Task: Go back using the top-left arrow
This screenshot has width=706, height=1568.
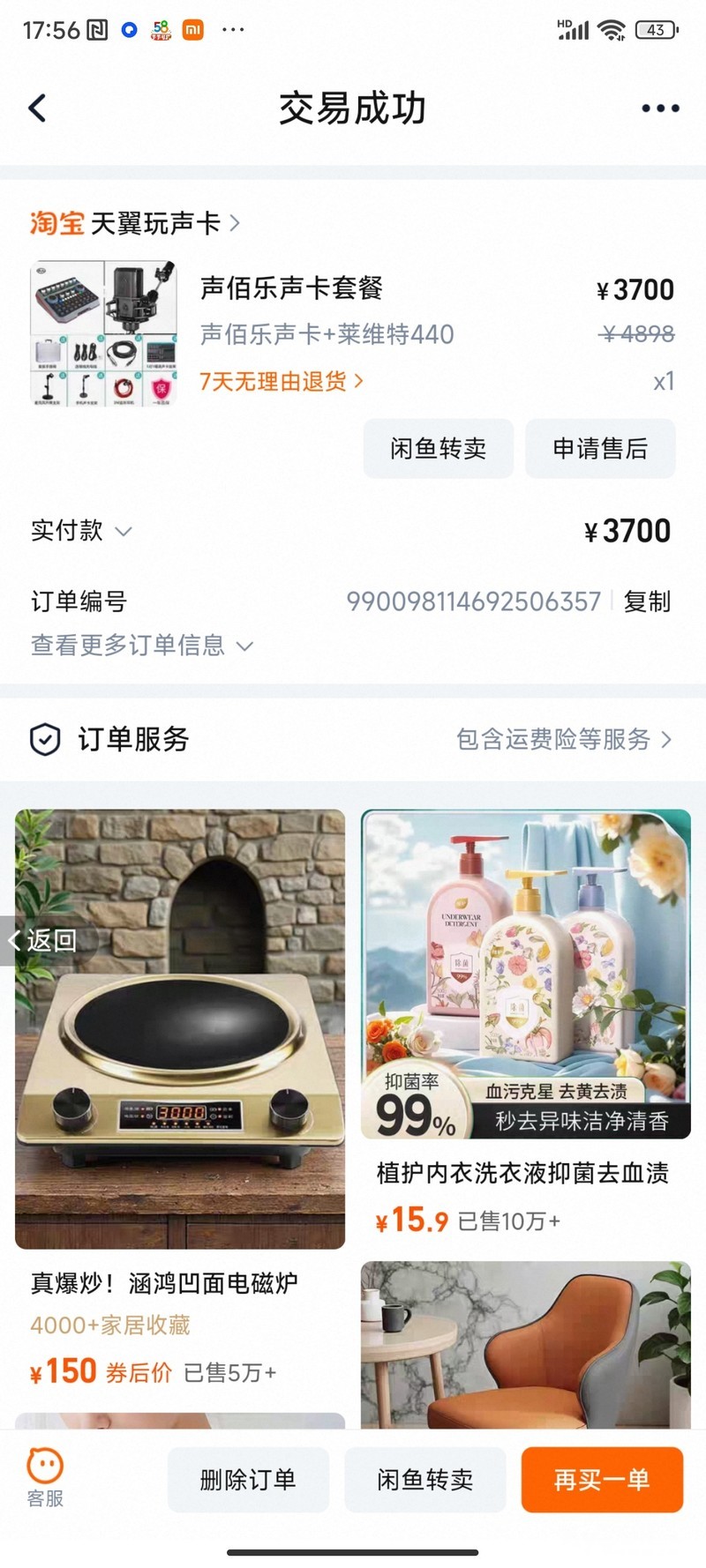Action: [37, 108]
